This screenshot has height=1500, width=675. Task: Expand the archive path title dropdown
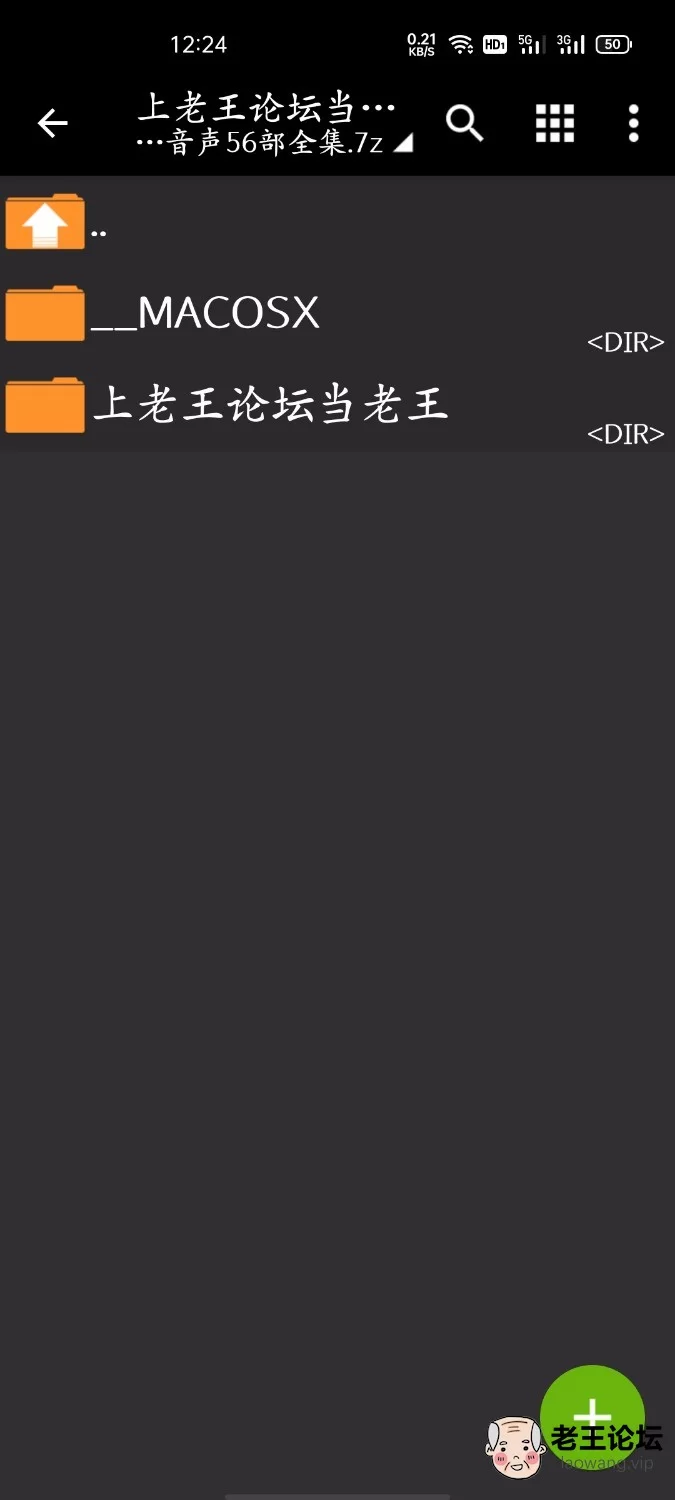click(274, 124)
